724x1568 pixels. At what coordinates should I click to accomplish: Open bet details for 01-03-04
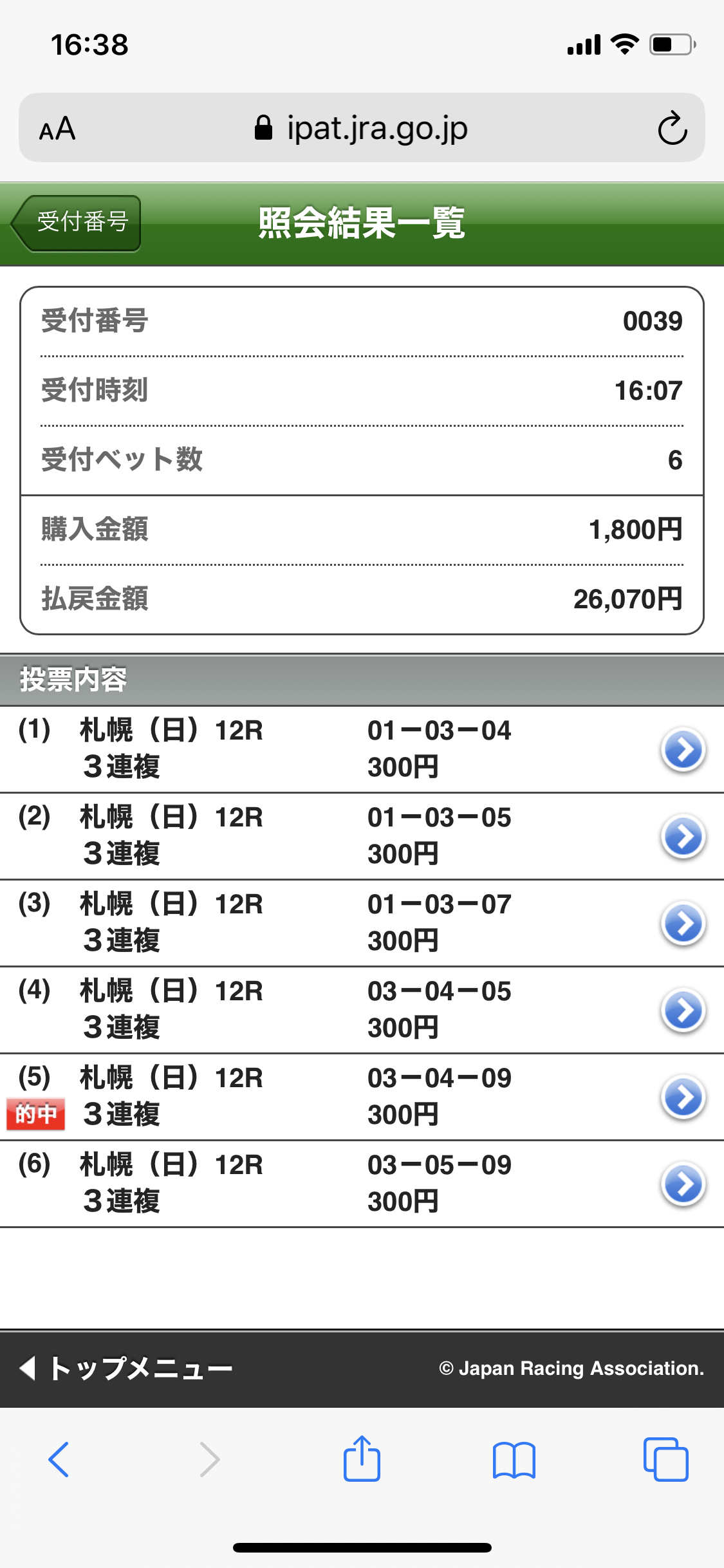pyautogui.click(x=683, y=750)
